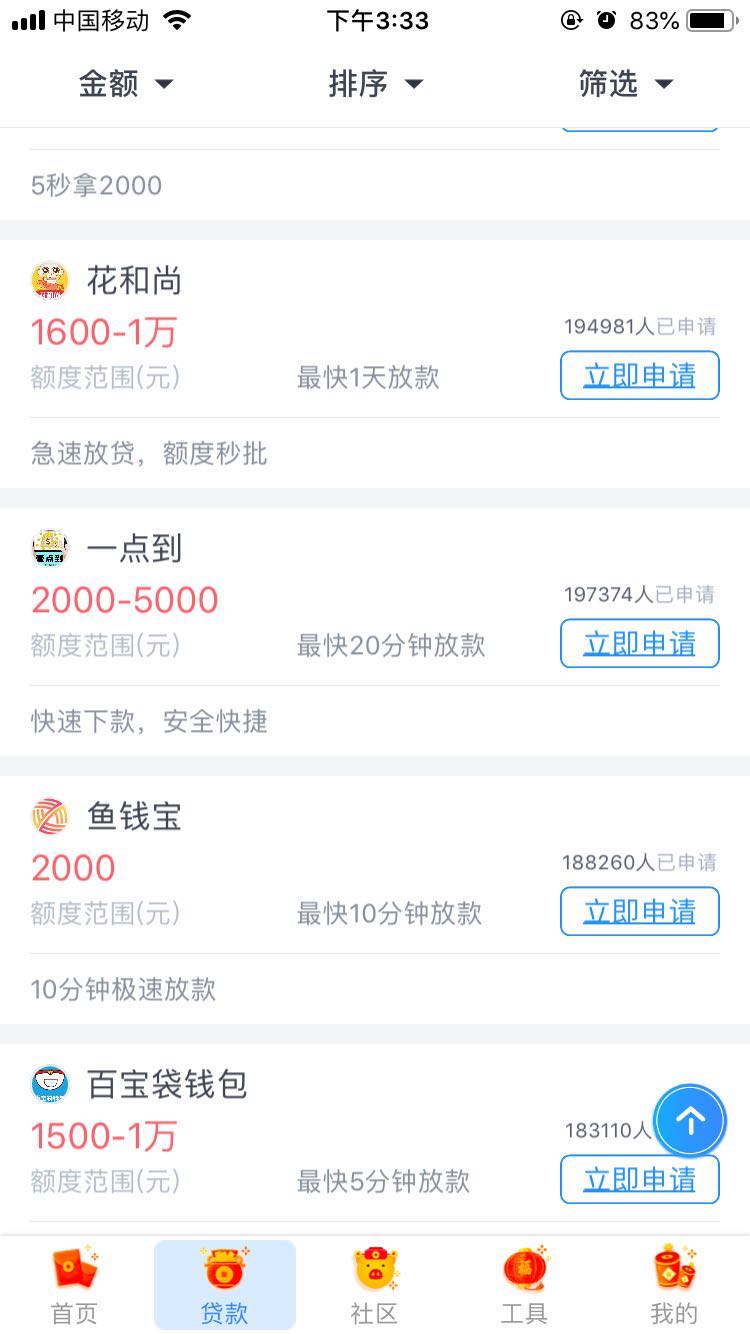Switch to the 我的 profile tab
Screen dimensions: 750x1334
674,1285
